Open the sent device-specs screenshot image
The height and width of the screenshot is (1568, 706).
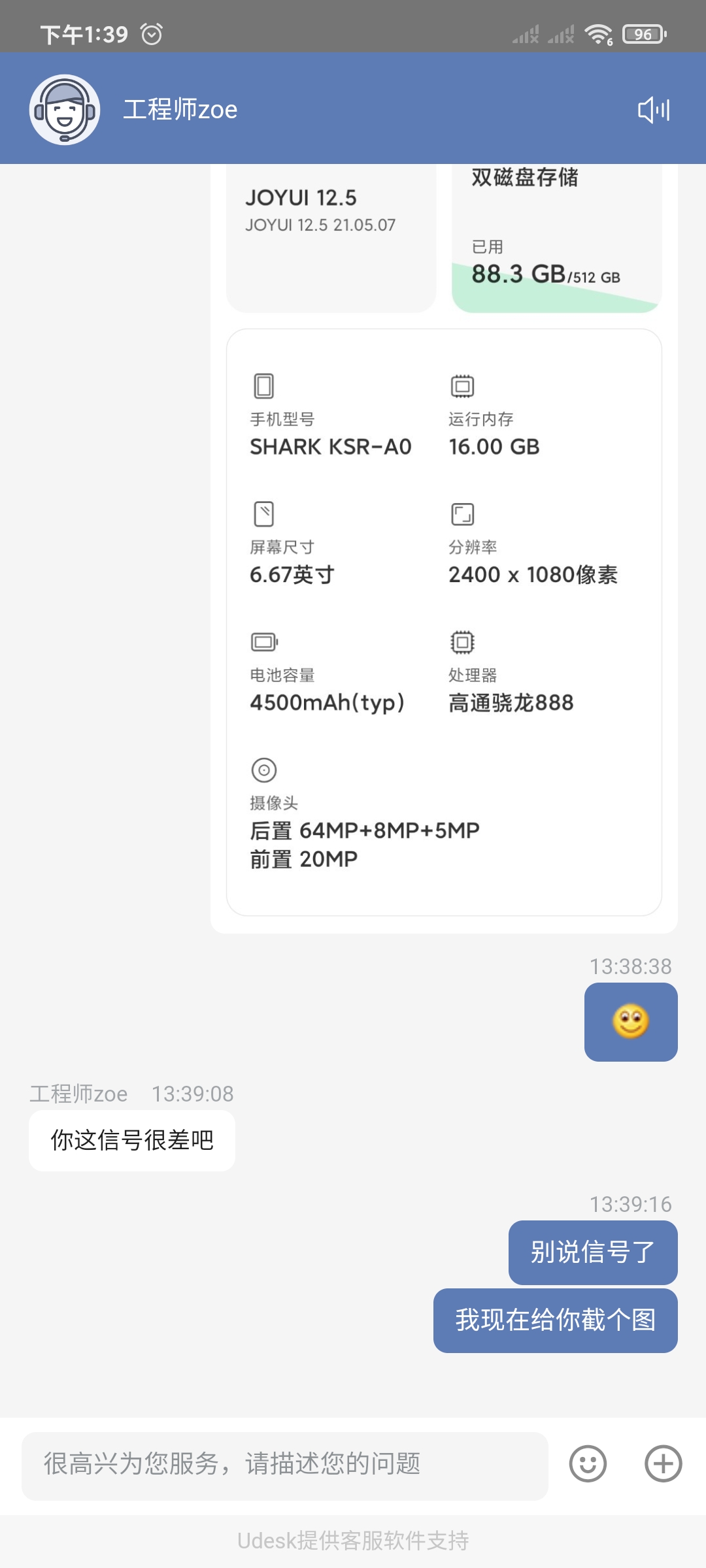click(x=444, y=549)
